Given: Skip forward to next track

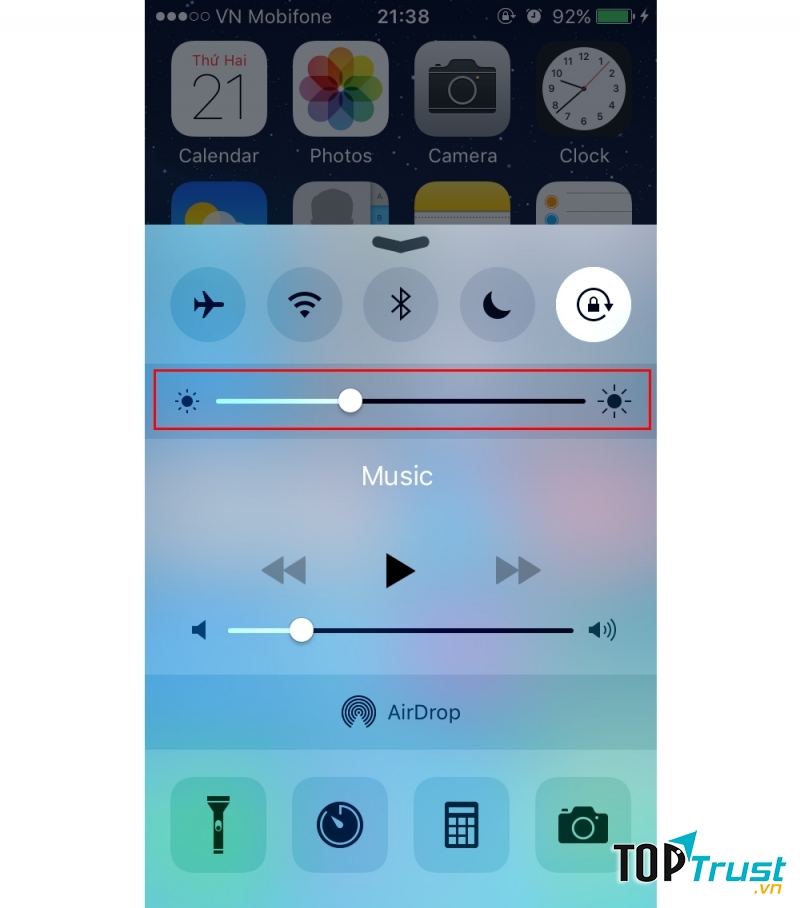Looking at the screenshot, I should pyautogui.click(x=518, y=571).
